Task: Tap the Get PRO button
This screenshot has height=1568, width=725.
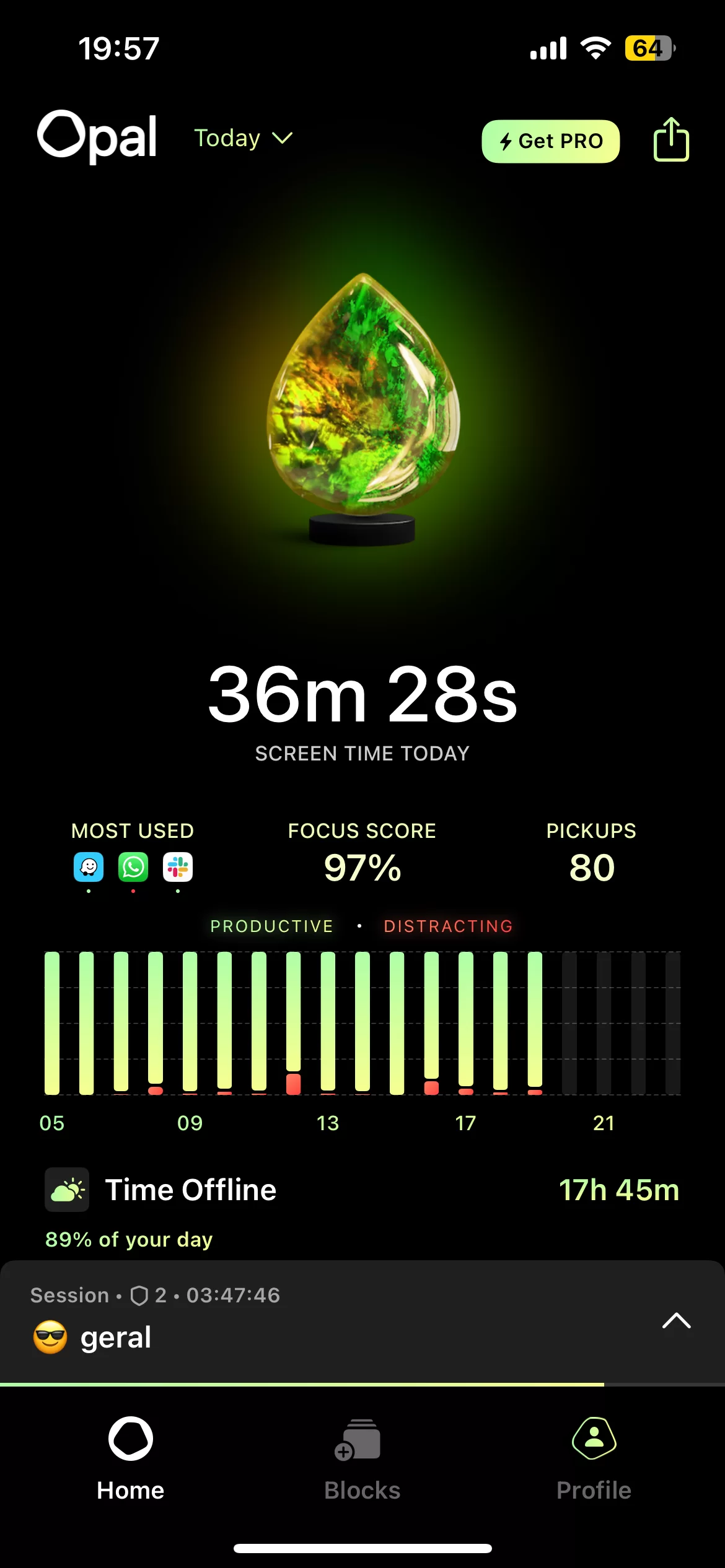Action: 550,141
